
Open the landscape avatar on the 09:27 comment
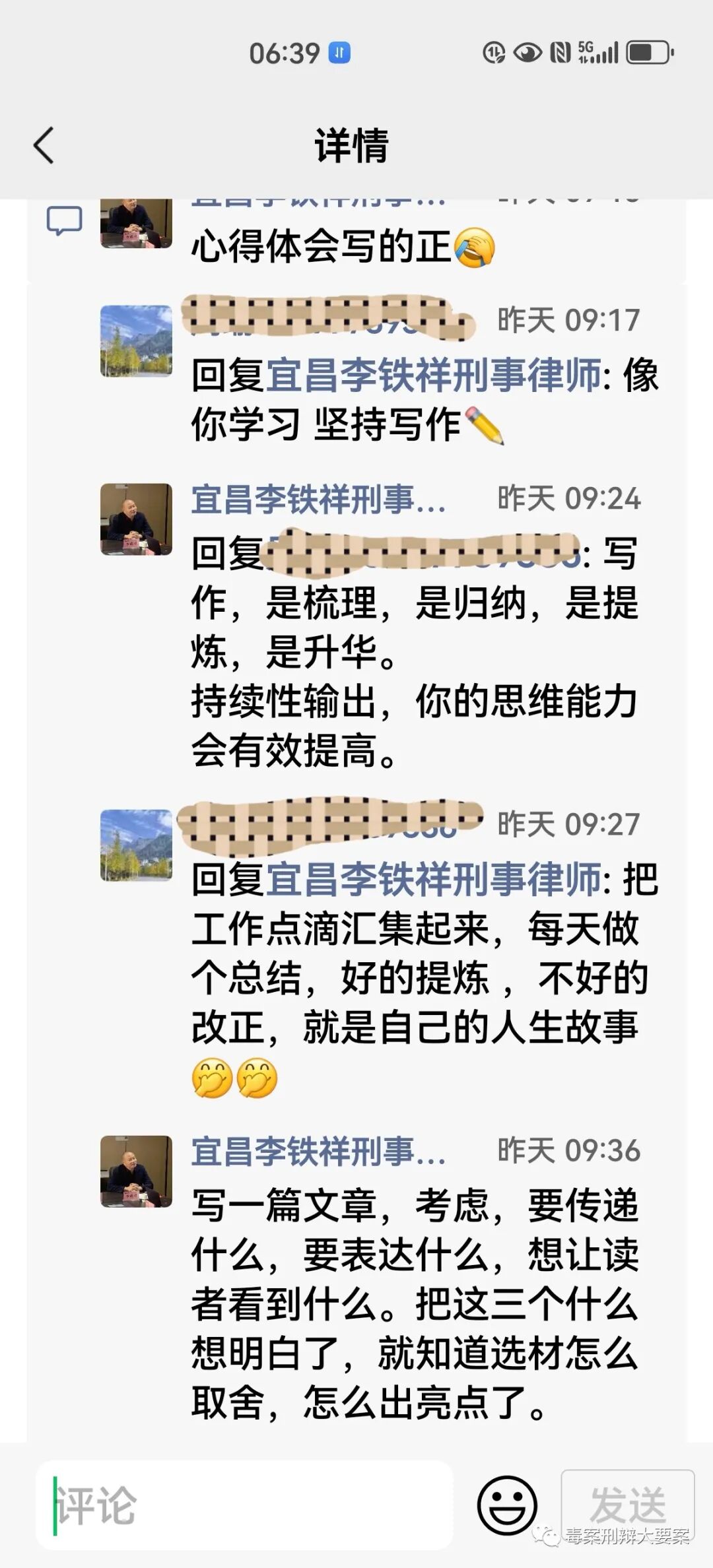(x=136, y=845)
